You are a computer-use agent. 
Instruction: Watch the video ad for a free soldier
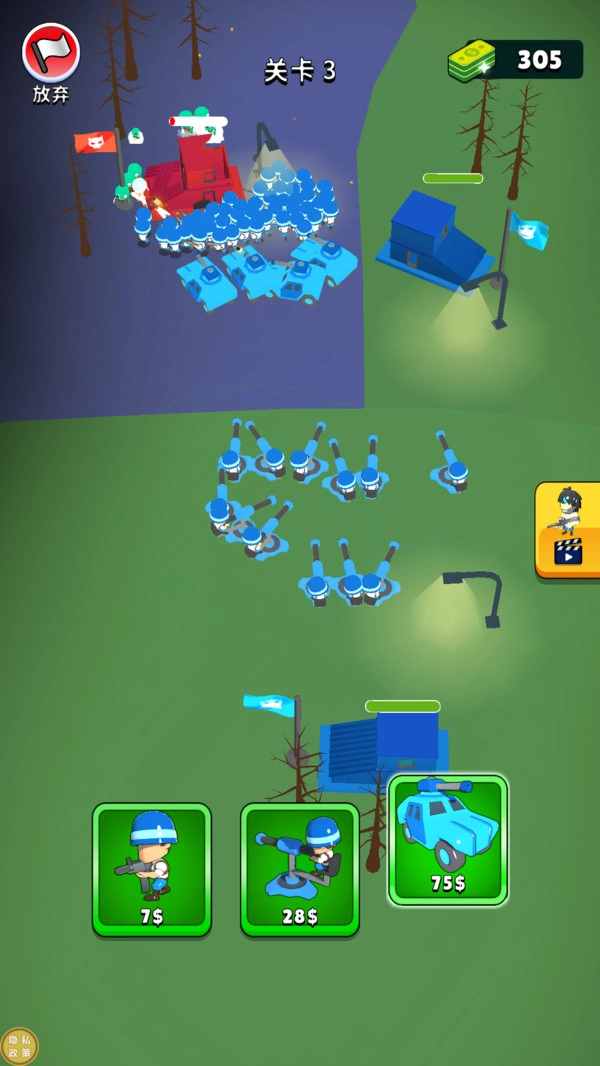click(x=568, y=530)
